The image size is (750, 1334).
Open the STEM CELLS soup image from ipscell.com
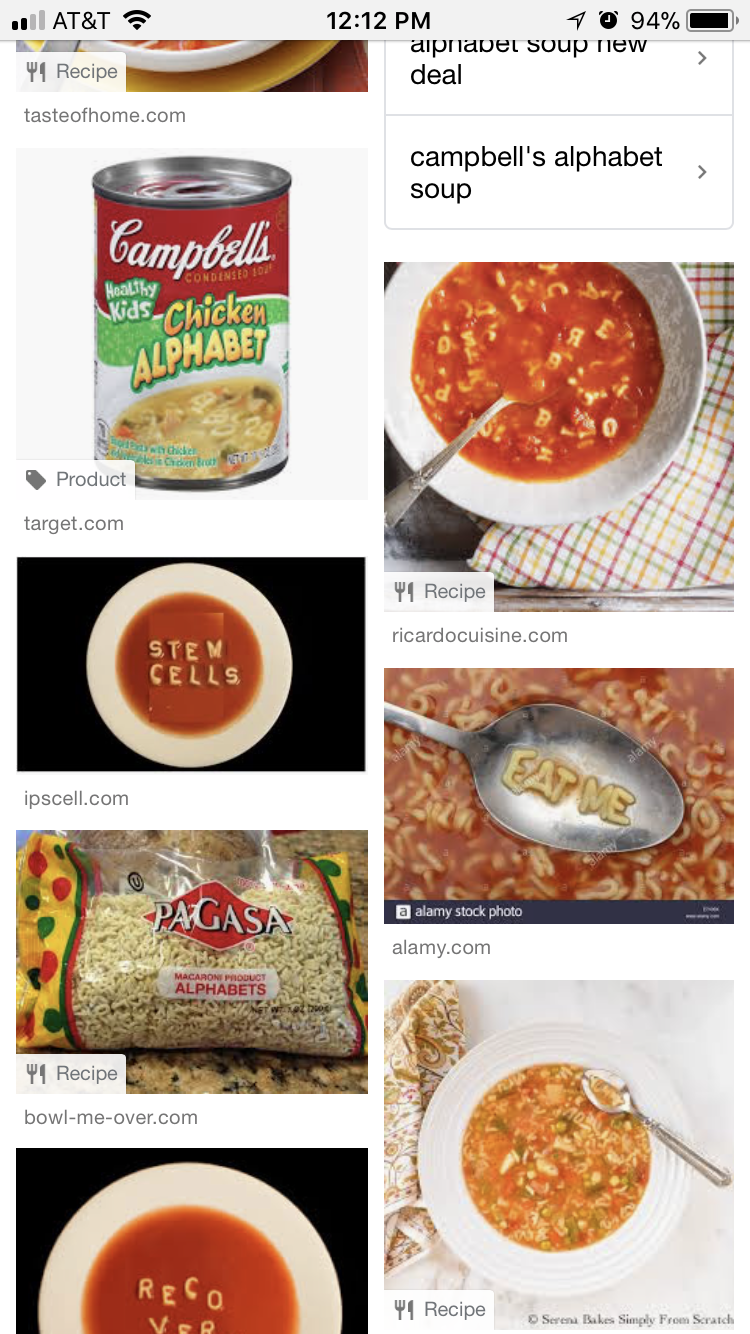coord(191,664)
